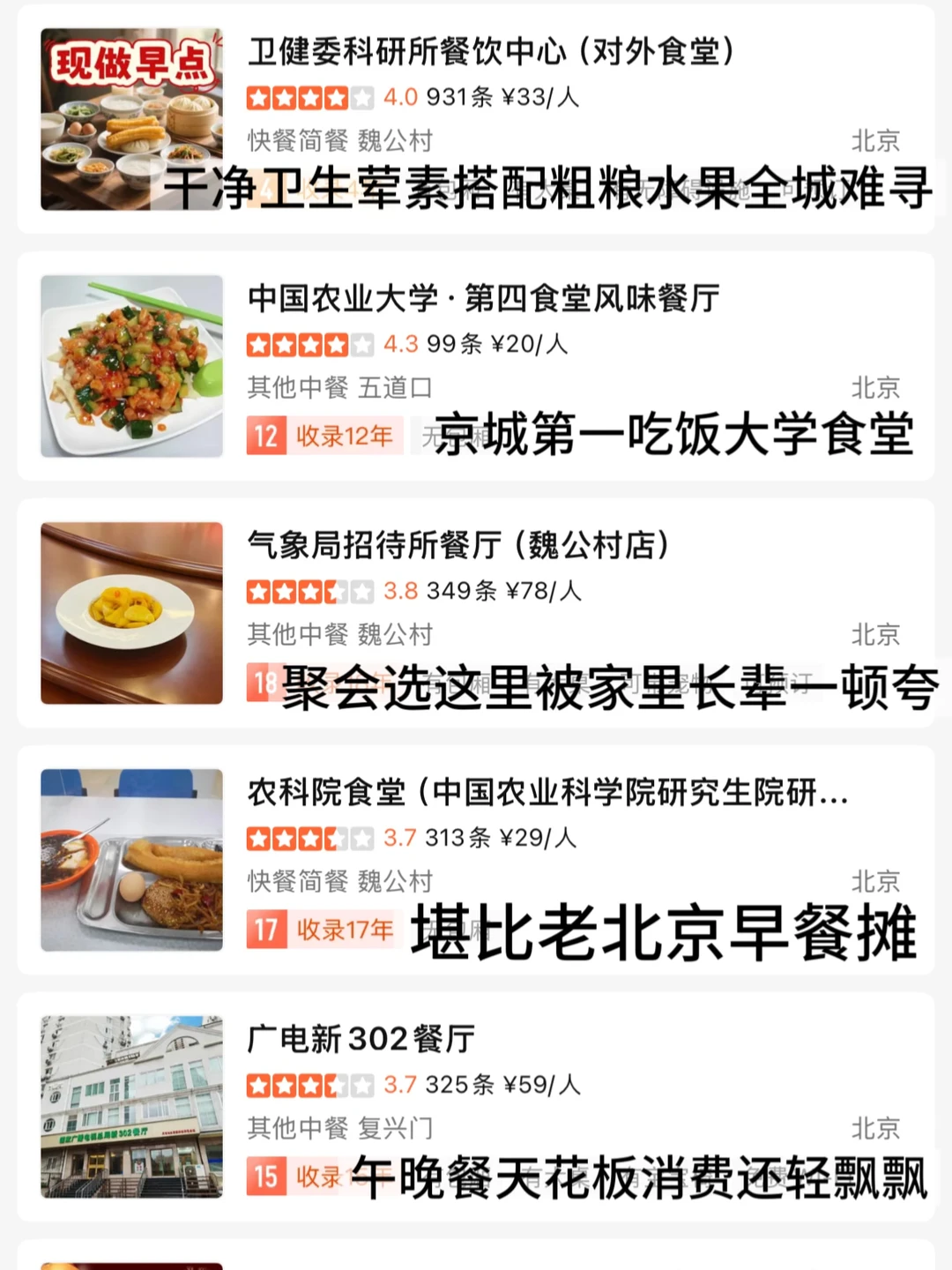The image size is (952, 1270).
Task: Click the 收录17年 badge on 农科院食堂
Action: (x=324, y=930)
